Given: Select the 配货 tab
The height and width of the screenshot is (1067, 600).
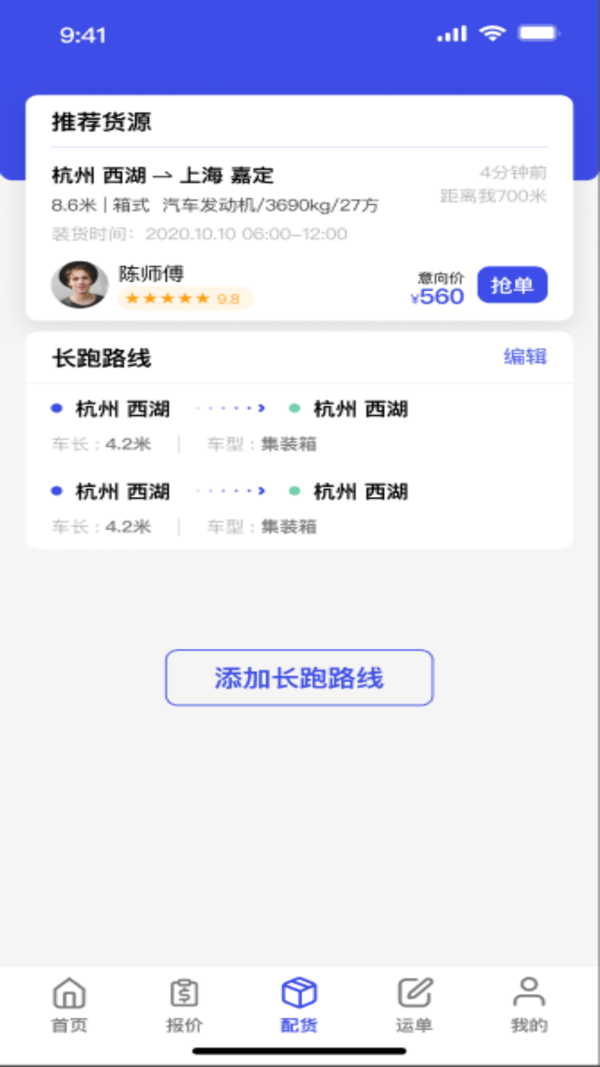Looking at the screenshot, I should [299, 1005].
